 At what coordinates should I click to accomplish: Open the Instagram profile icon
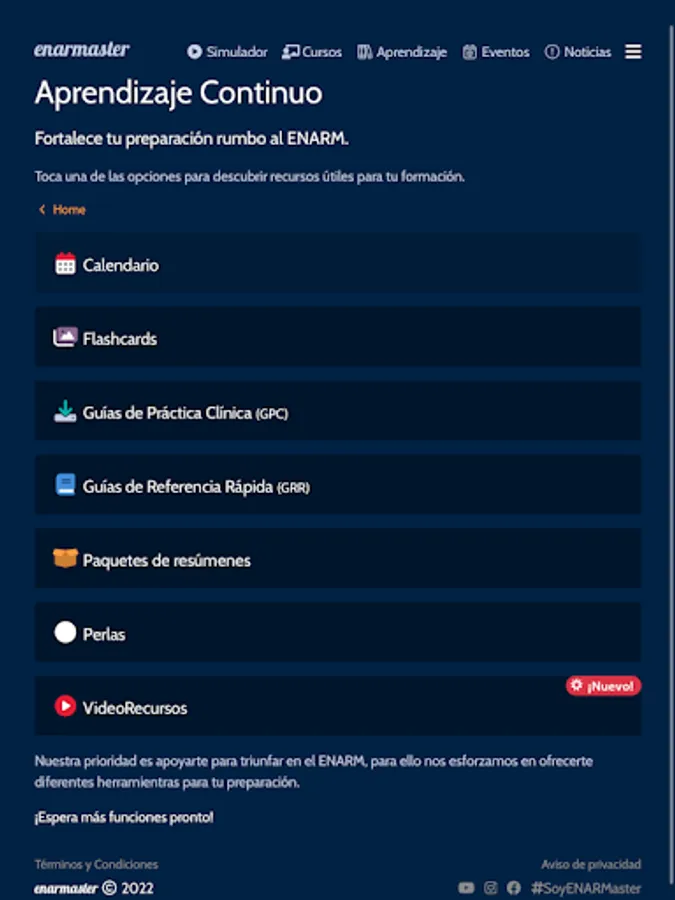[490, 888]
